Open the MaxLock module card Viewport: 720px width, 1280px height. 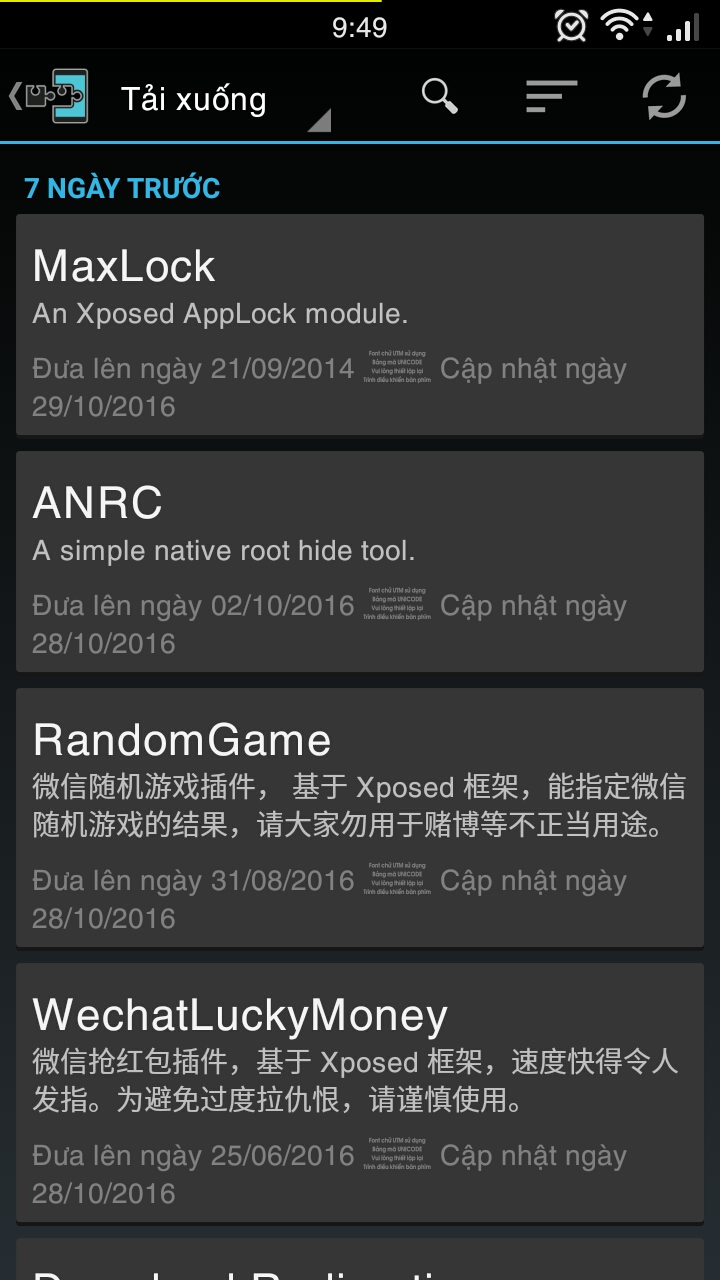[x=360, y=325]
